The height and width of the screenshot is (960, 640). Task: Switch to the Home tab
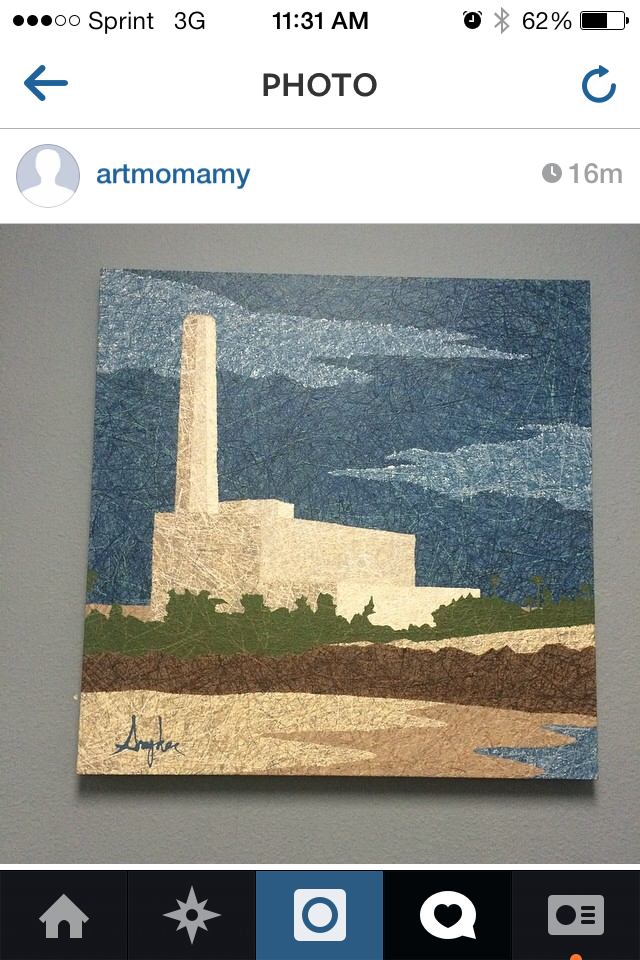pos(63,915)
